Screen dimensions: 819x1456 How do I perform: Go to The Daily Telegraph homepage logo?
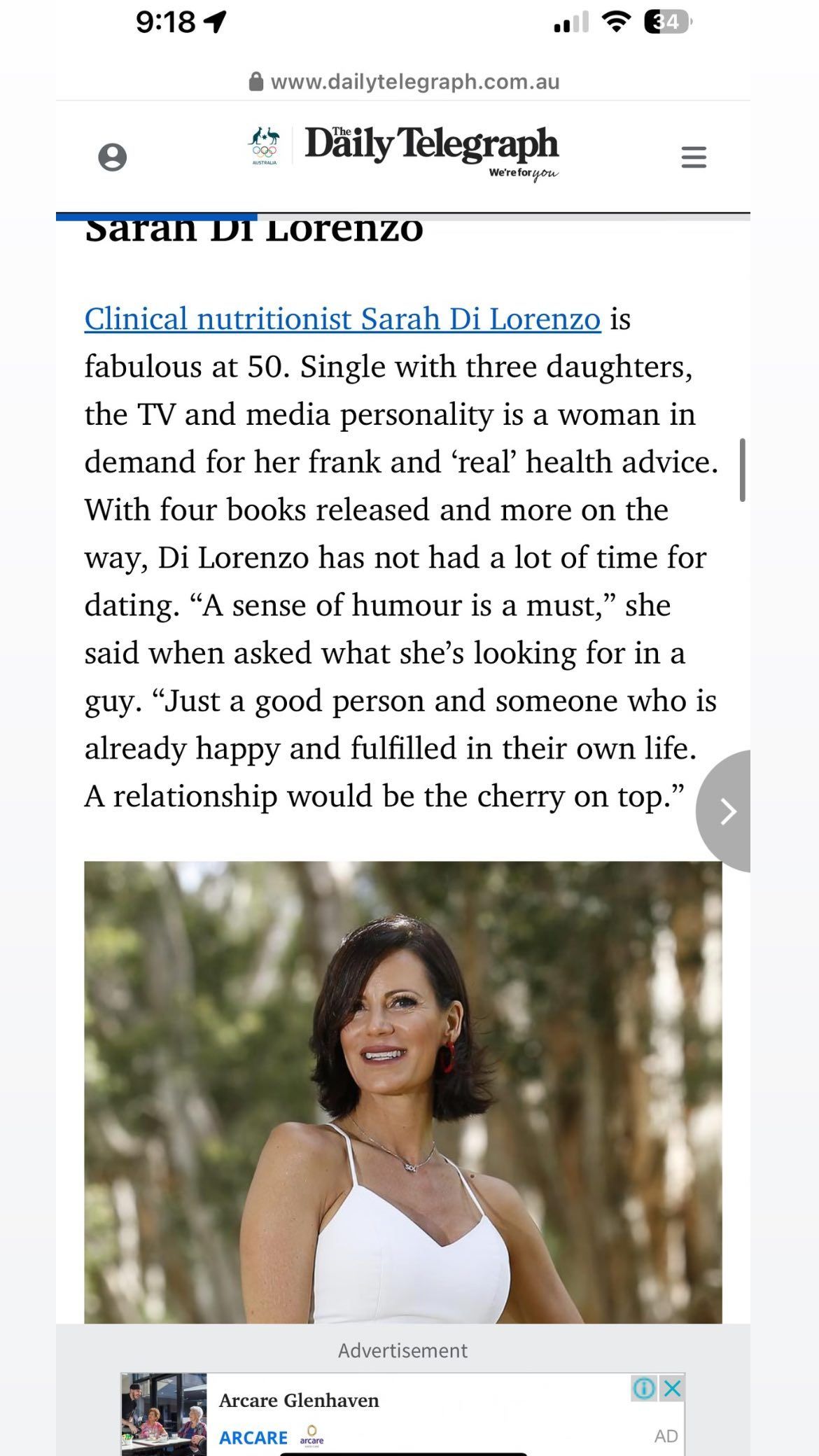click(431, 147)
